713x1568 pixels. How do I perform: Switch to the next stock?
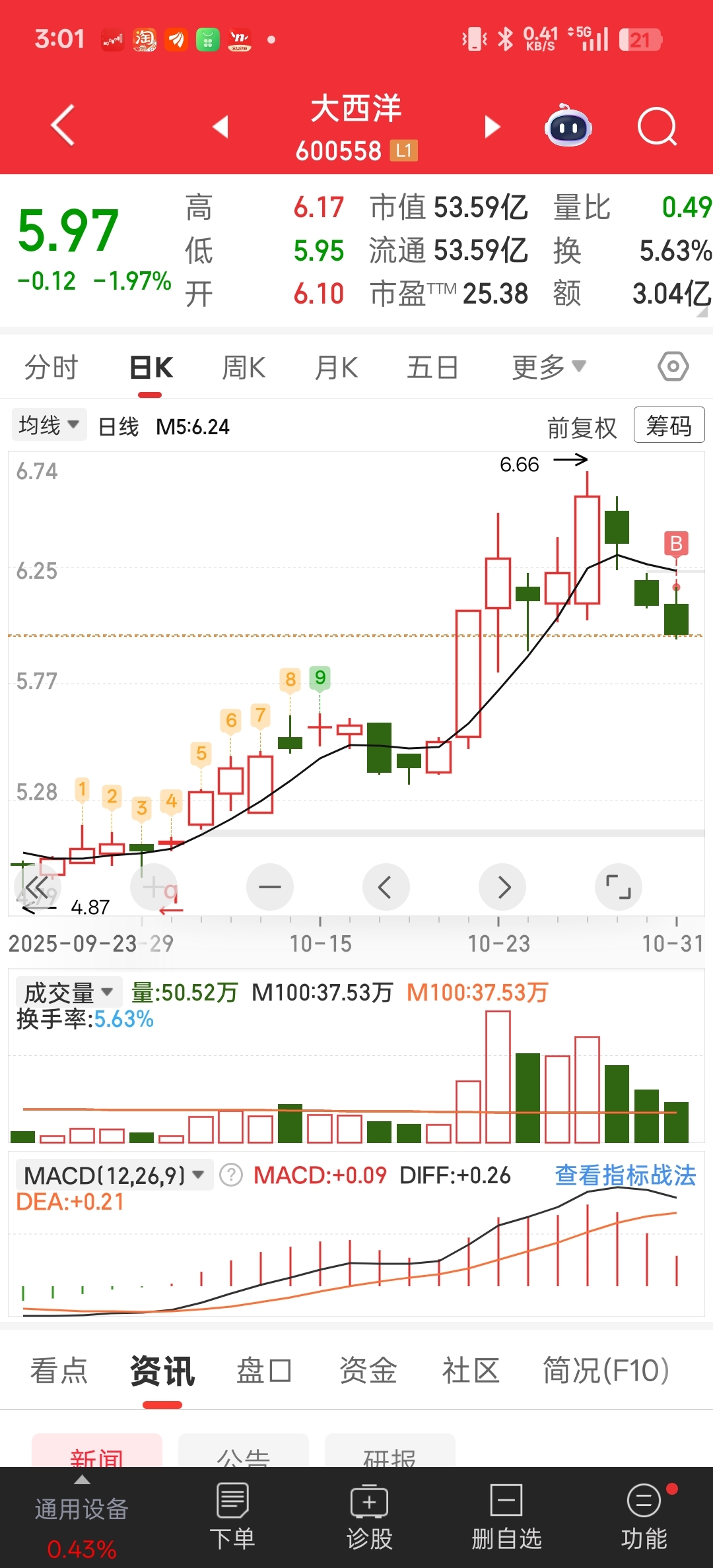(492, 126)
